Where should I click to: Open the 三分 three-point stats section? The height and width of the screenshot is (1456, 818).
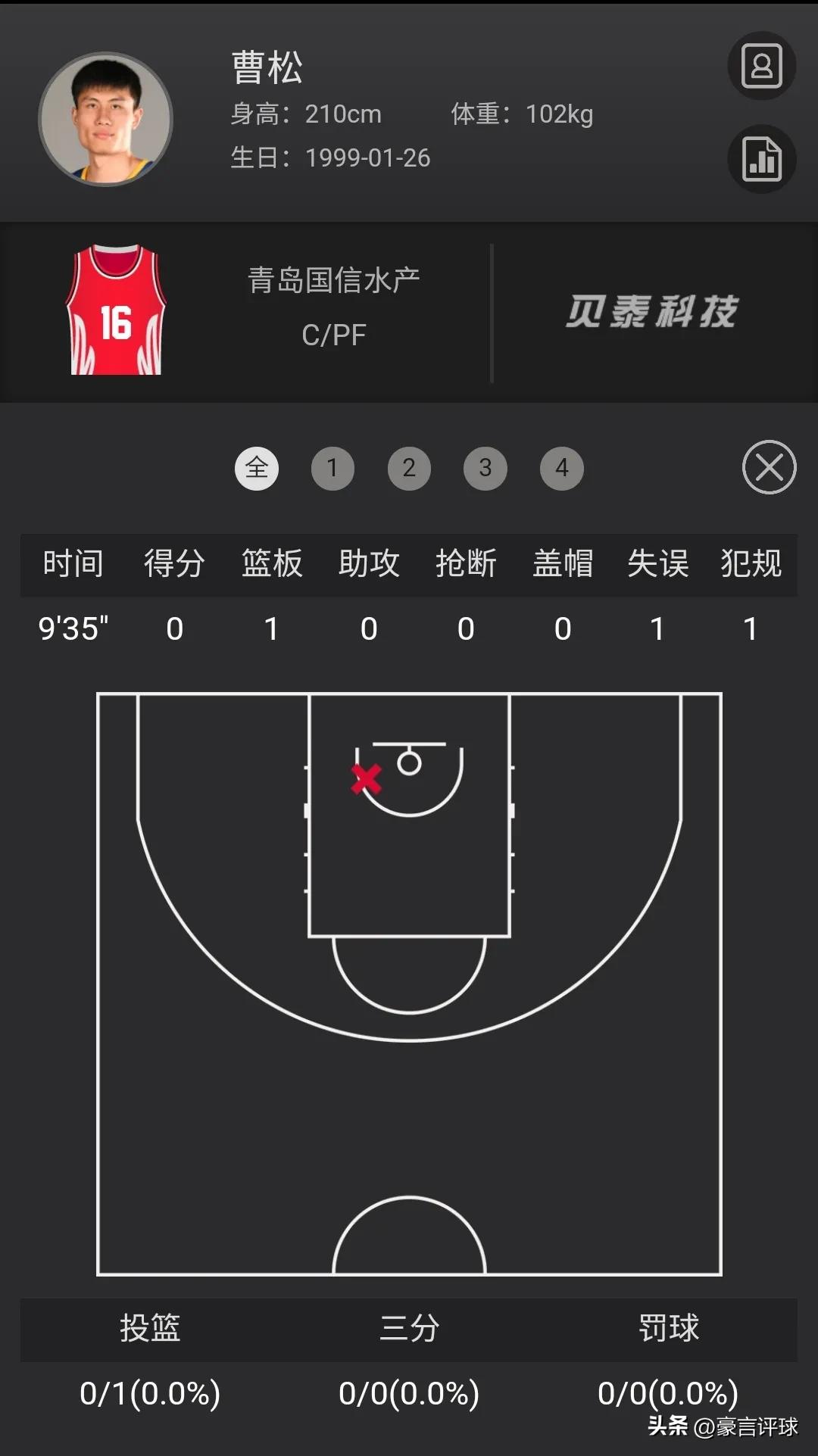pyautogui.click(x=409, y=1330)
